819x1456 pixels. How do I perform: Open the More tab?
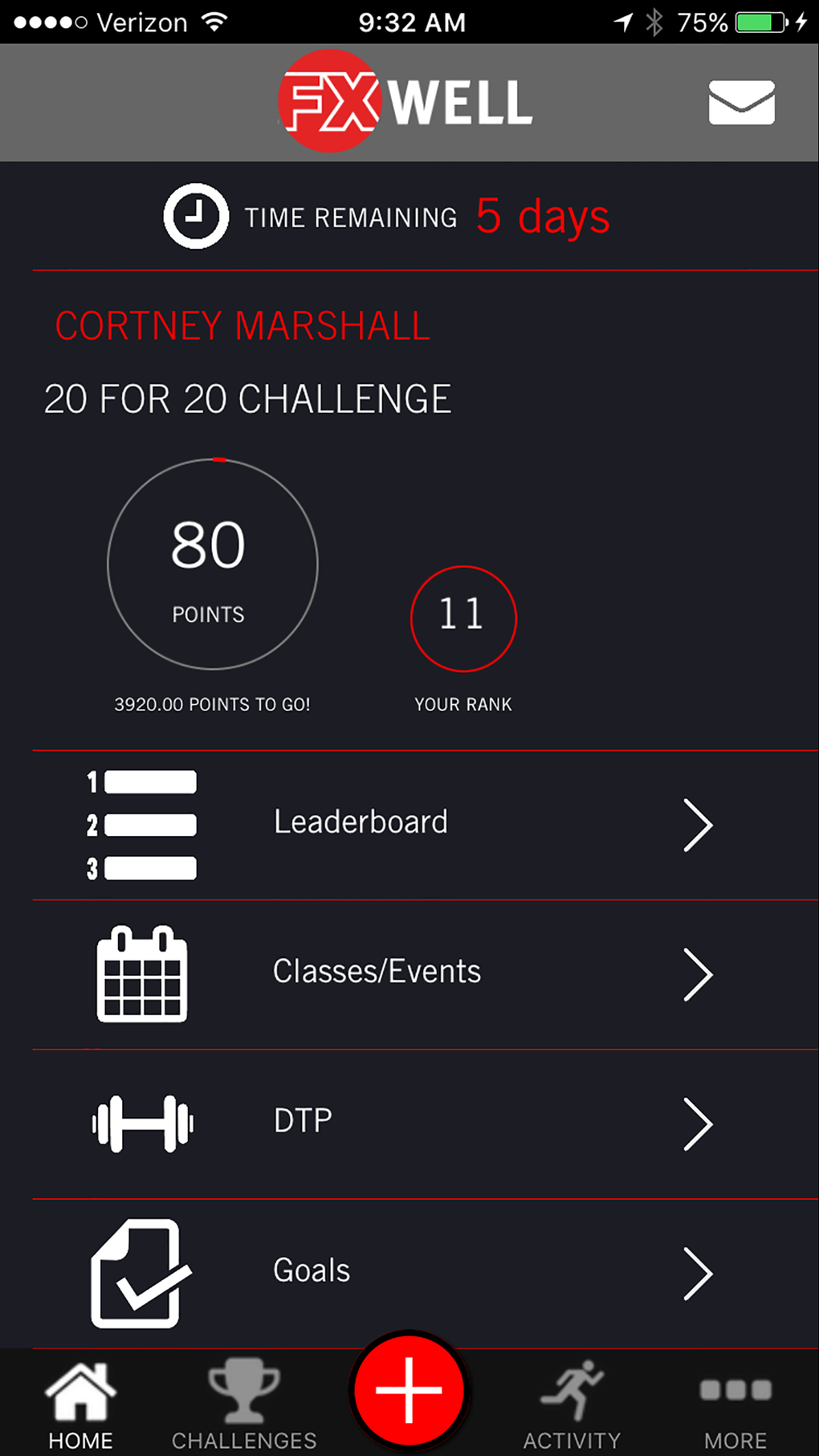[x=735, y=1405]
